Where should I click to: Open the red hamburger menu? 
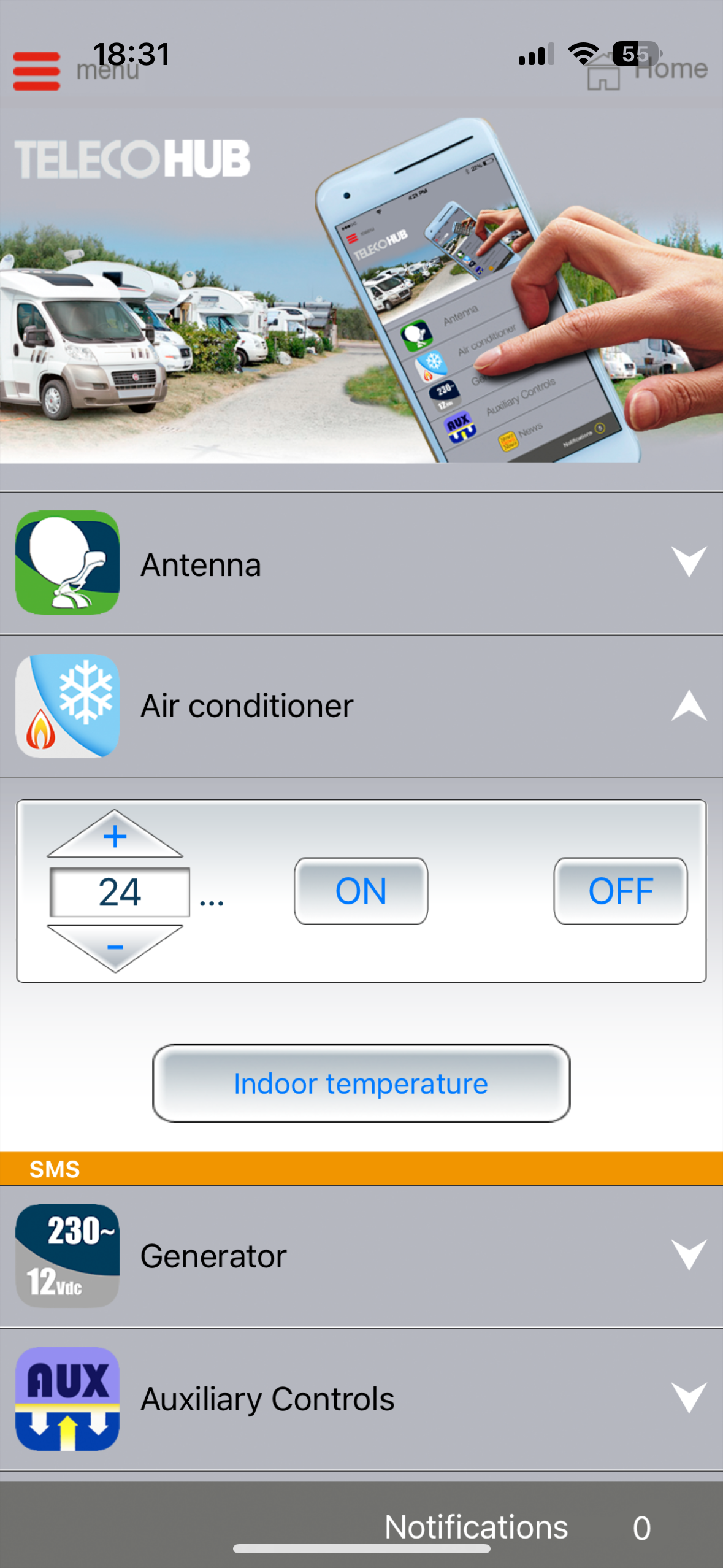[37, 71]
